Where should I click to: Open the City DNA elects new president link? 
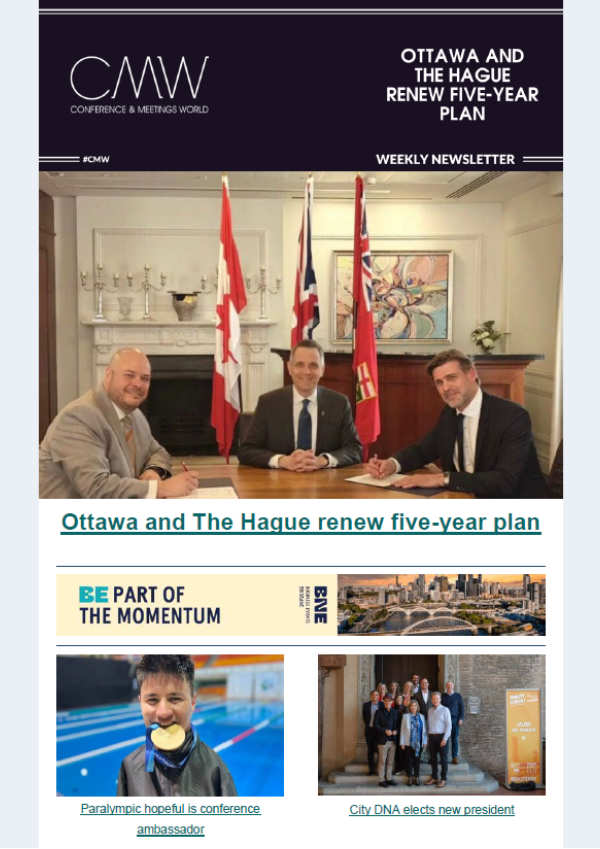(431, 809)
